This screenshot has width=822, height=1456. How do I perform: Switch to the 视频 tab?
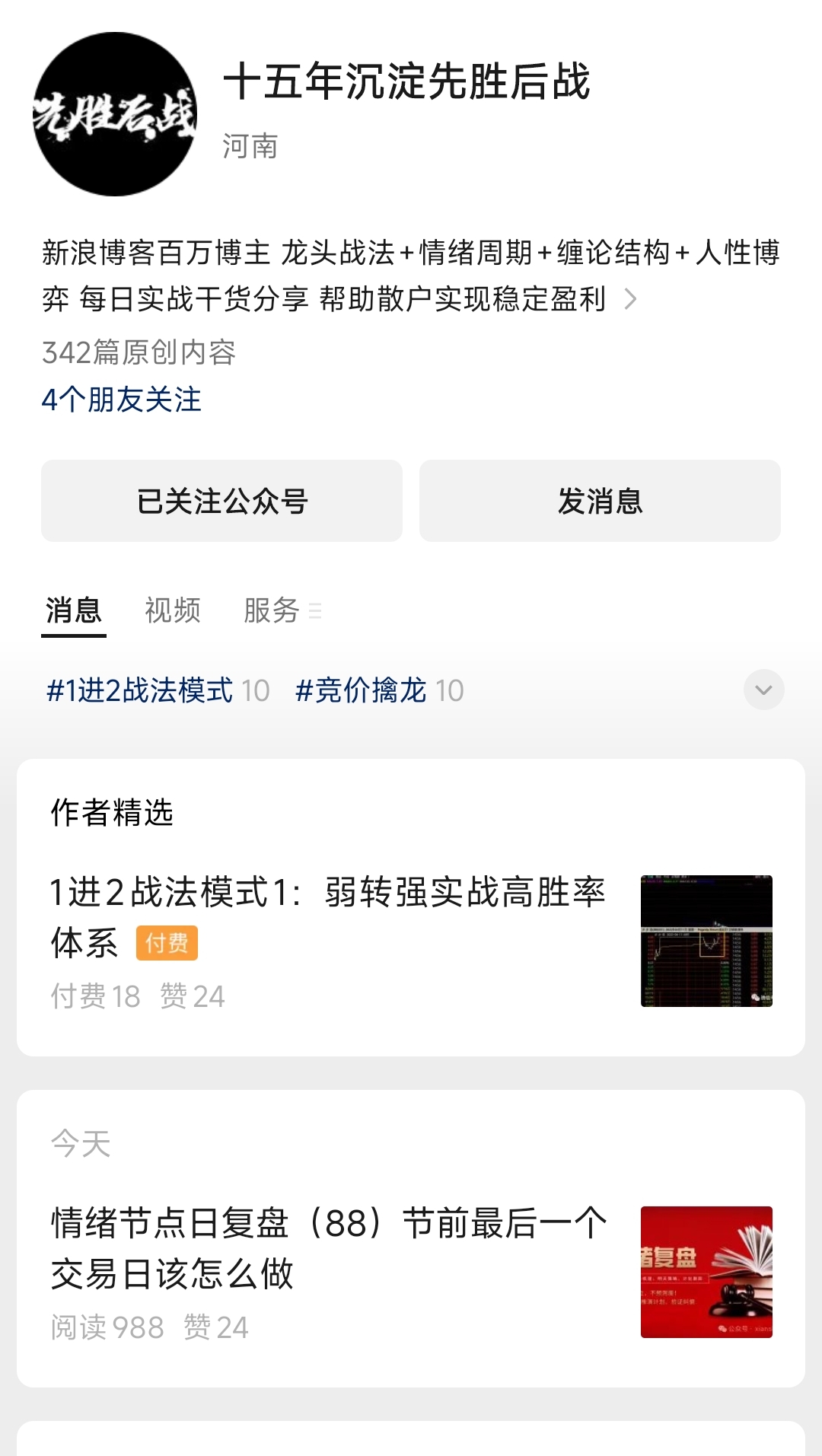point(173,610)
